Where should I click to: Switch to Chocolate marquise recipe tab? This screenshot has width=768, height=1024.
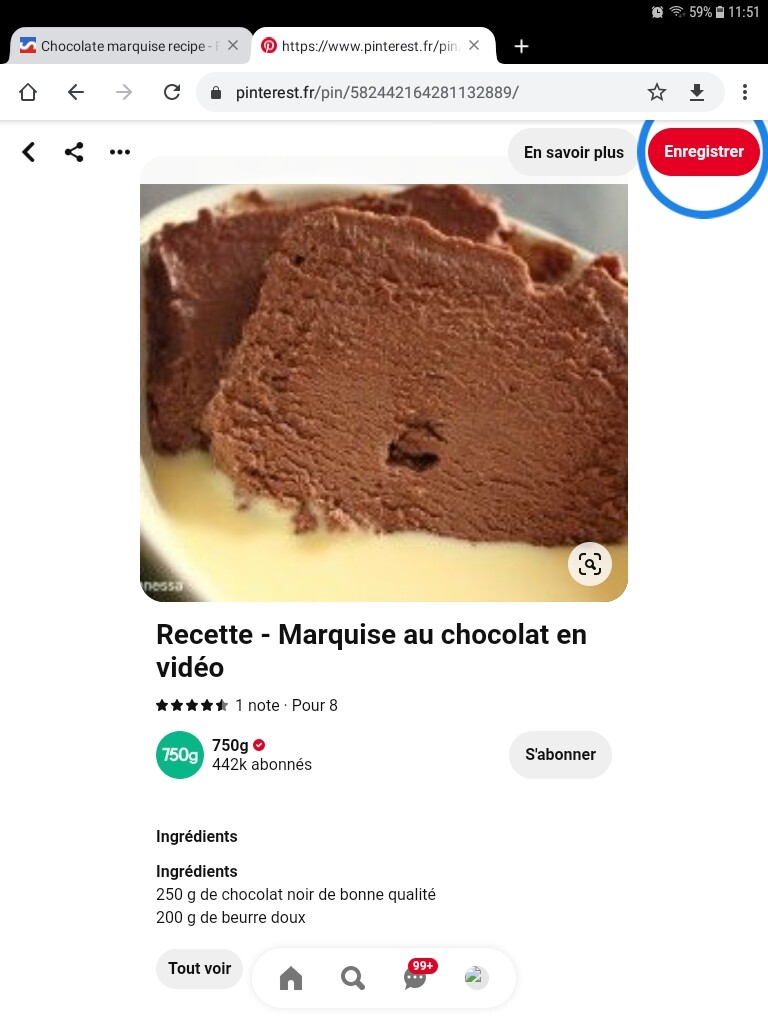[x=118, y=46]
